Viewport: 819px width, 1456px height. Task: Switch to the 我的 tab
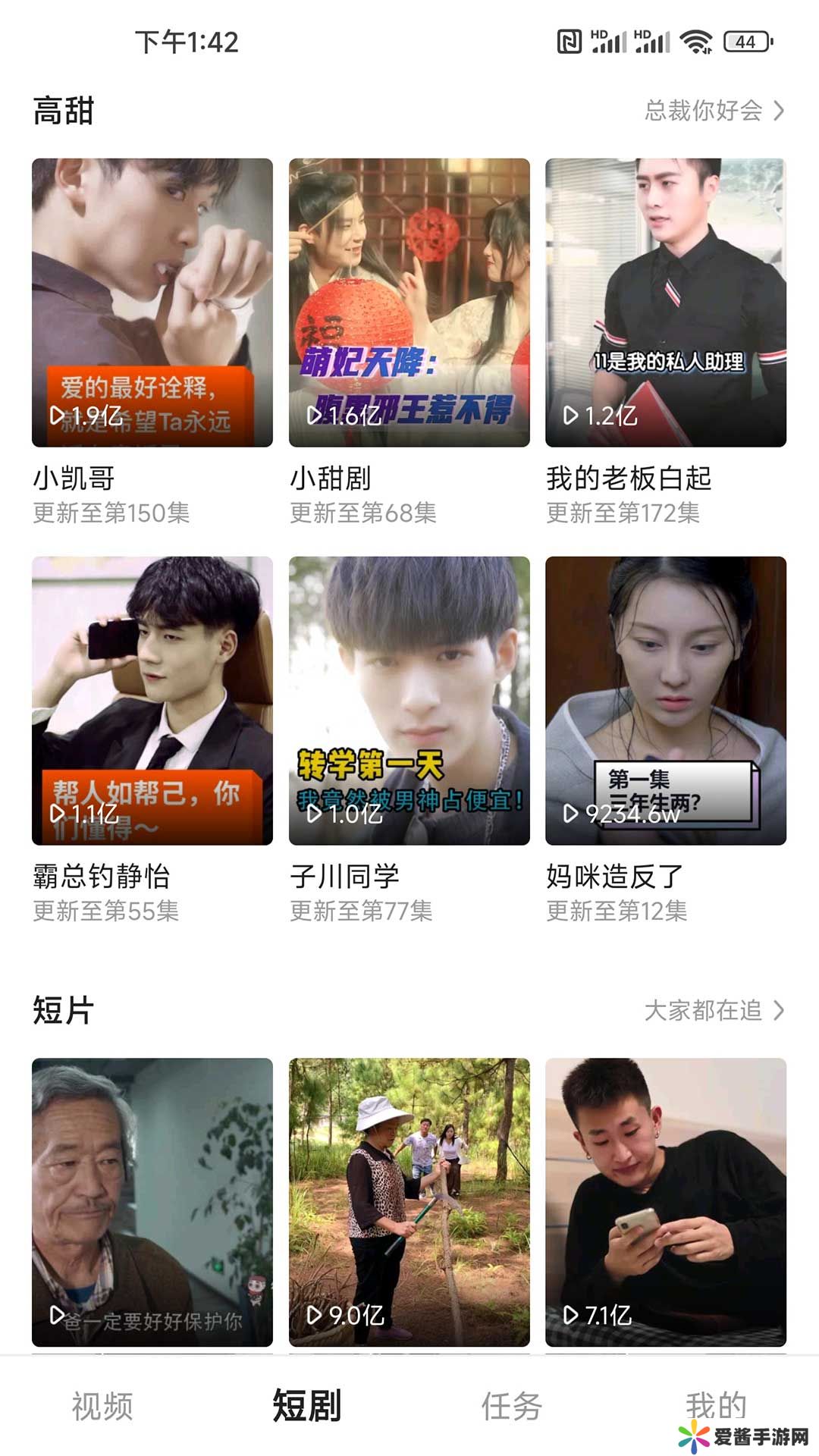[716, 1404]
